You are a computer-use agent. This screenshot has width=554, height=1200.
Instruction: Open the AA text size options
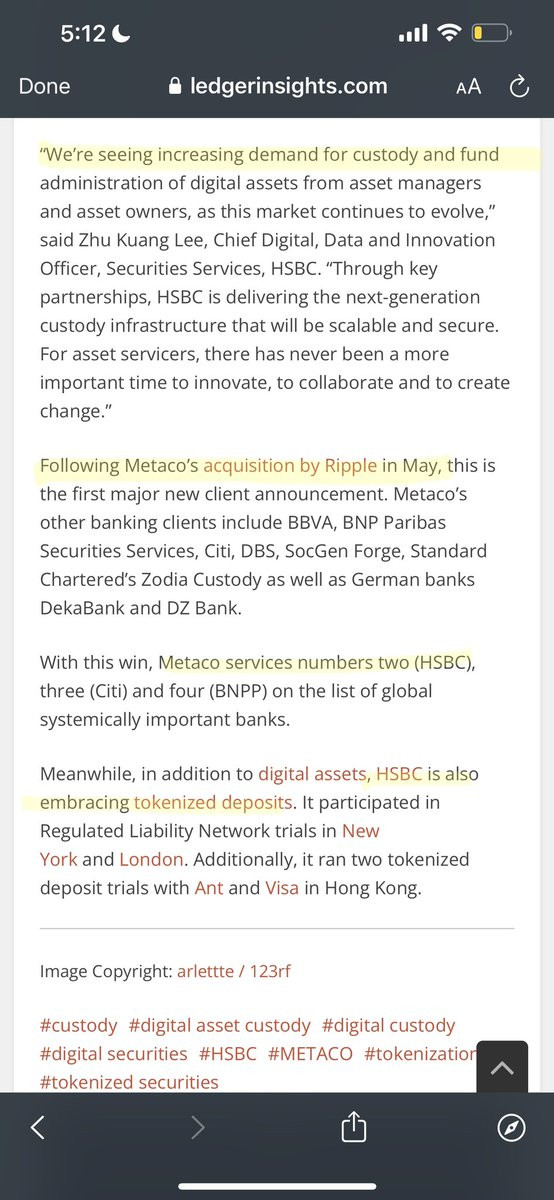coord(468,86)
